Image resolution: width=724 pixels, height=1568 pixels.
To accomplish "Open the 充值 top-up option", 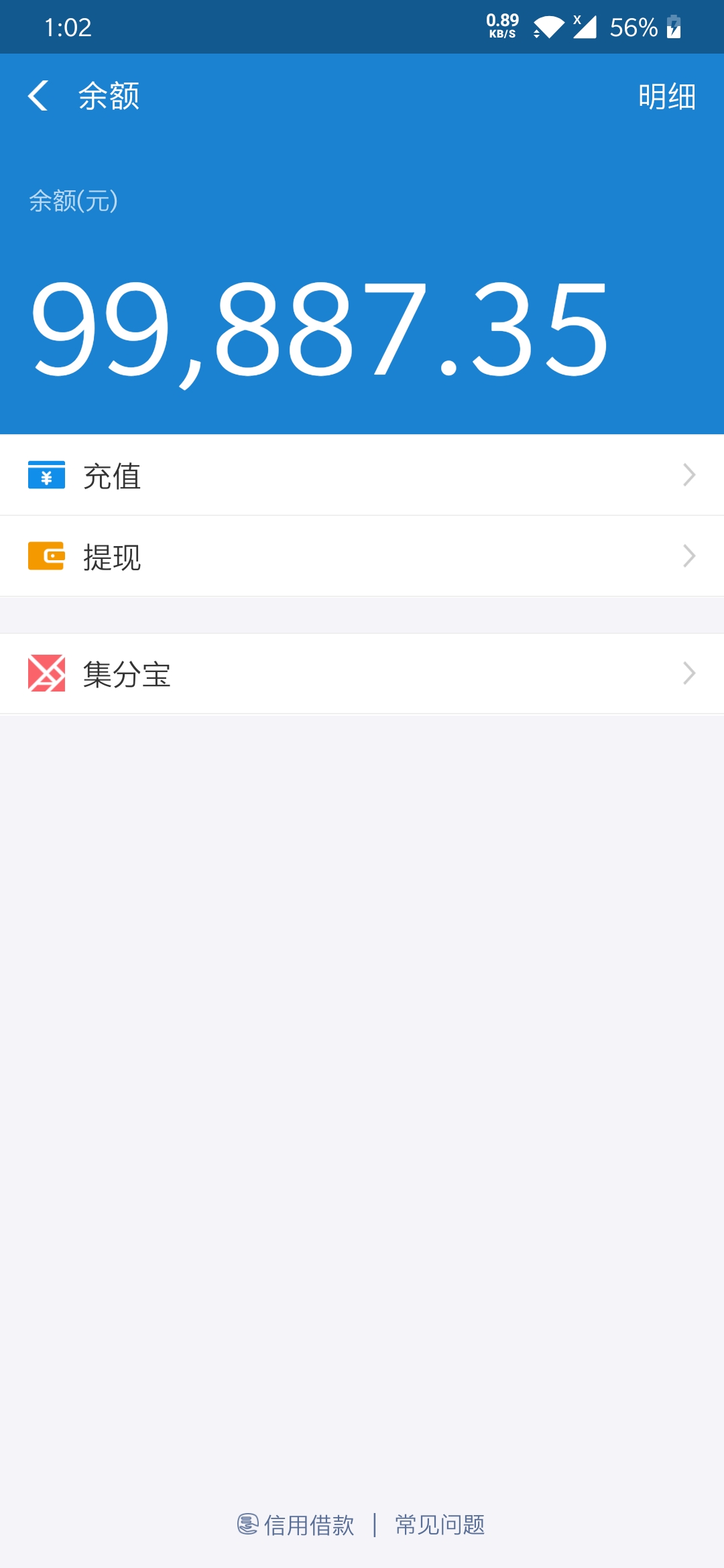I will pos(362,475).
